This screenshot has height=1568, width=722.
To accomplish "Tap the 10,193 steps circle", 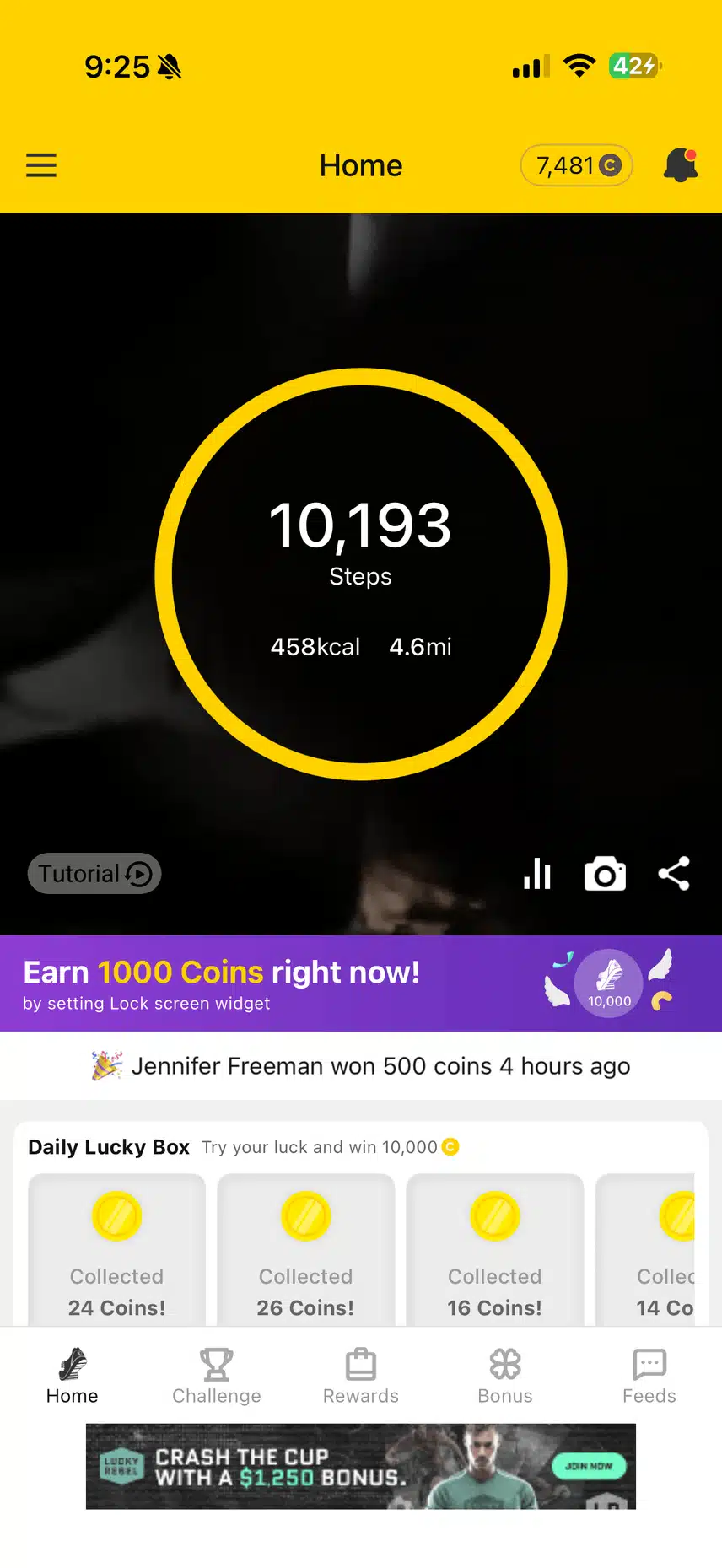I will [x=361, y=574].
